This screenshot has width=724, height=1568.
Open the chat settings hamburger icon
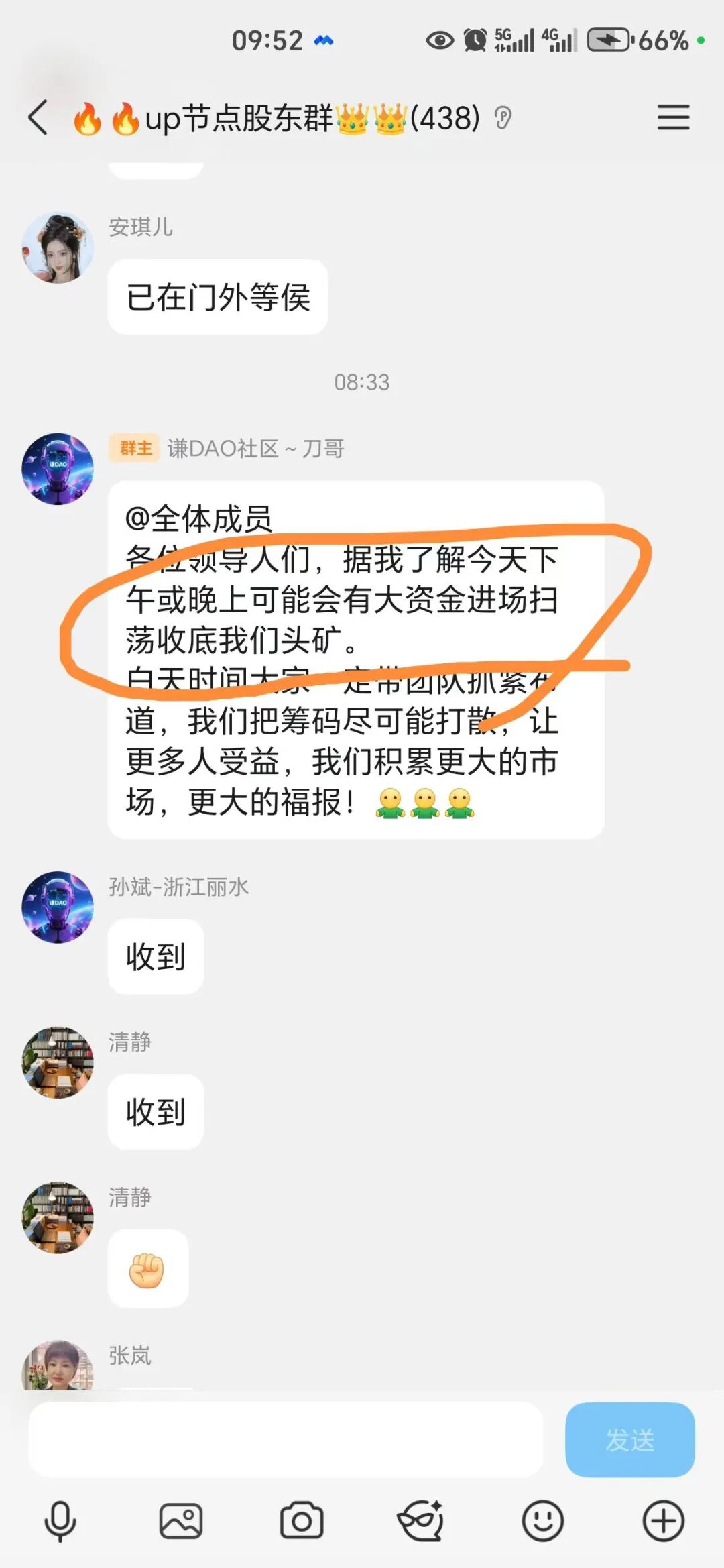673,117
